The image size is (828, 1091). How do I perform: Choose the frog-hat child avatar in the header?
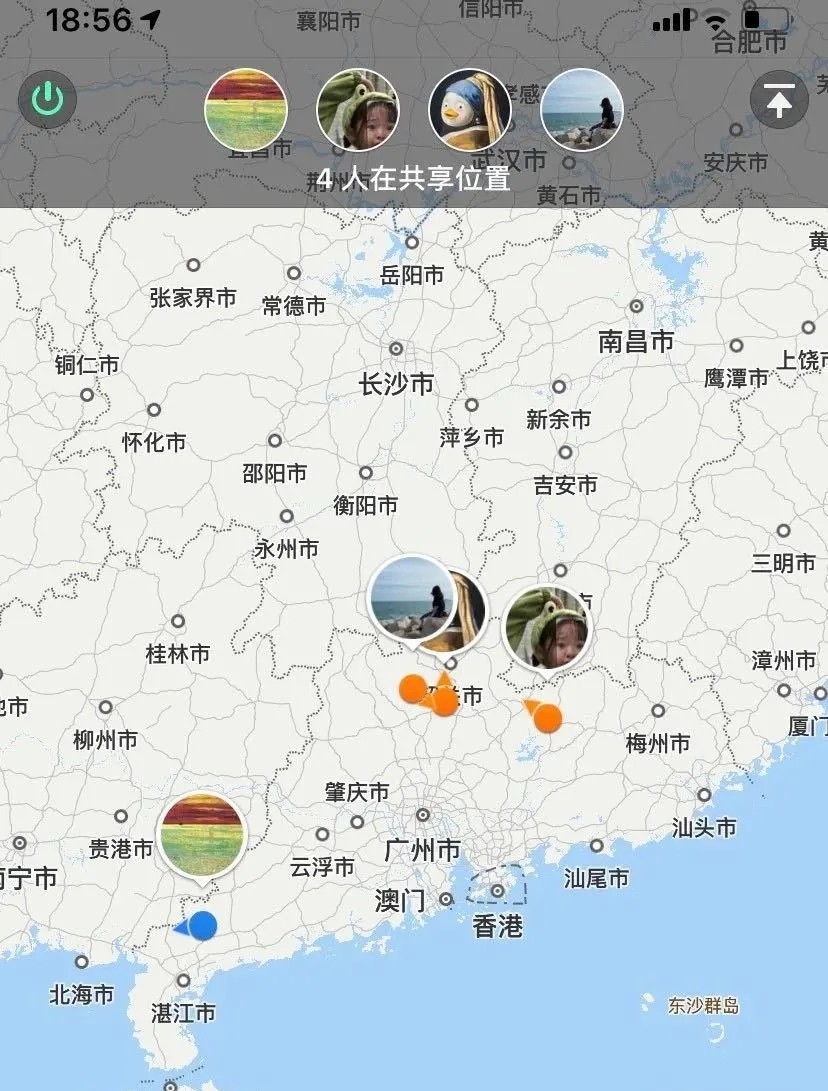click(x=358, y=110)
